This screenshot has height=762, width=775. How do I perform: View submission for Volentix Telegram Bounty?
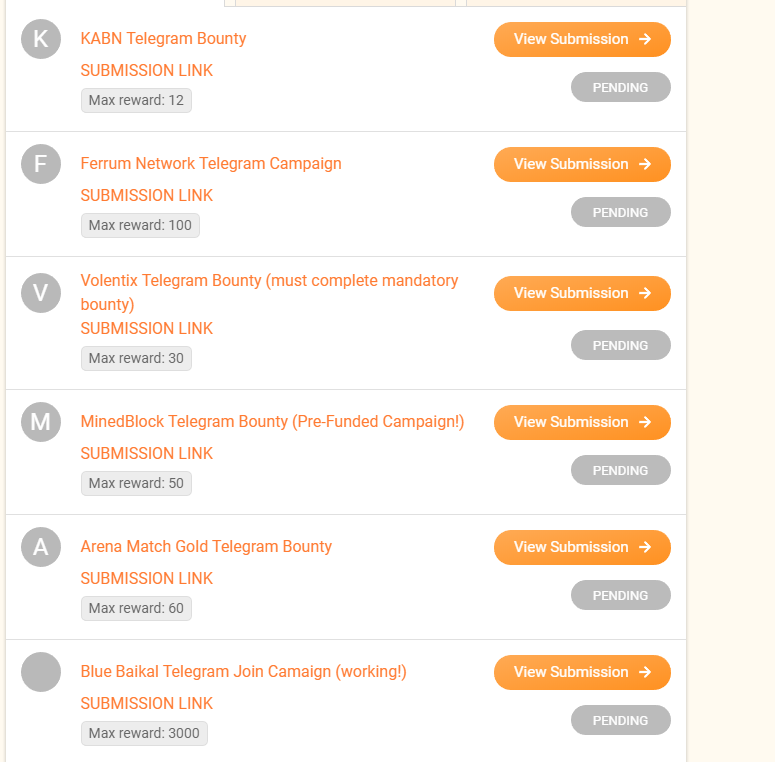coord(582,293)
